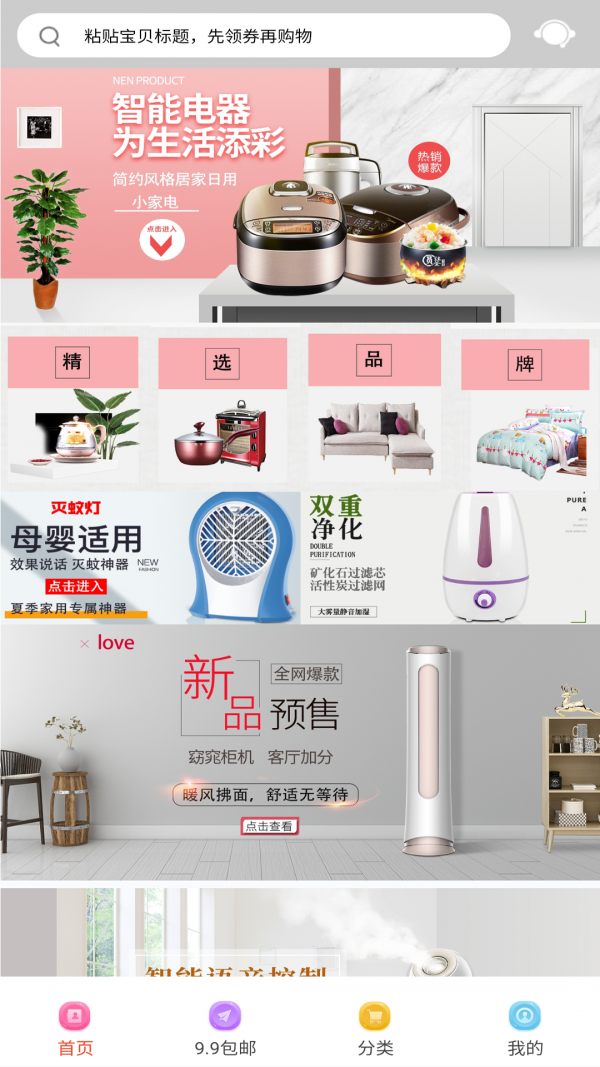The image size is (600, 1067).
Task: Switch to the 我的 tab
Action: [525, 1030]
